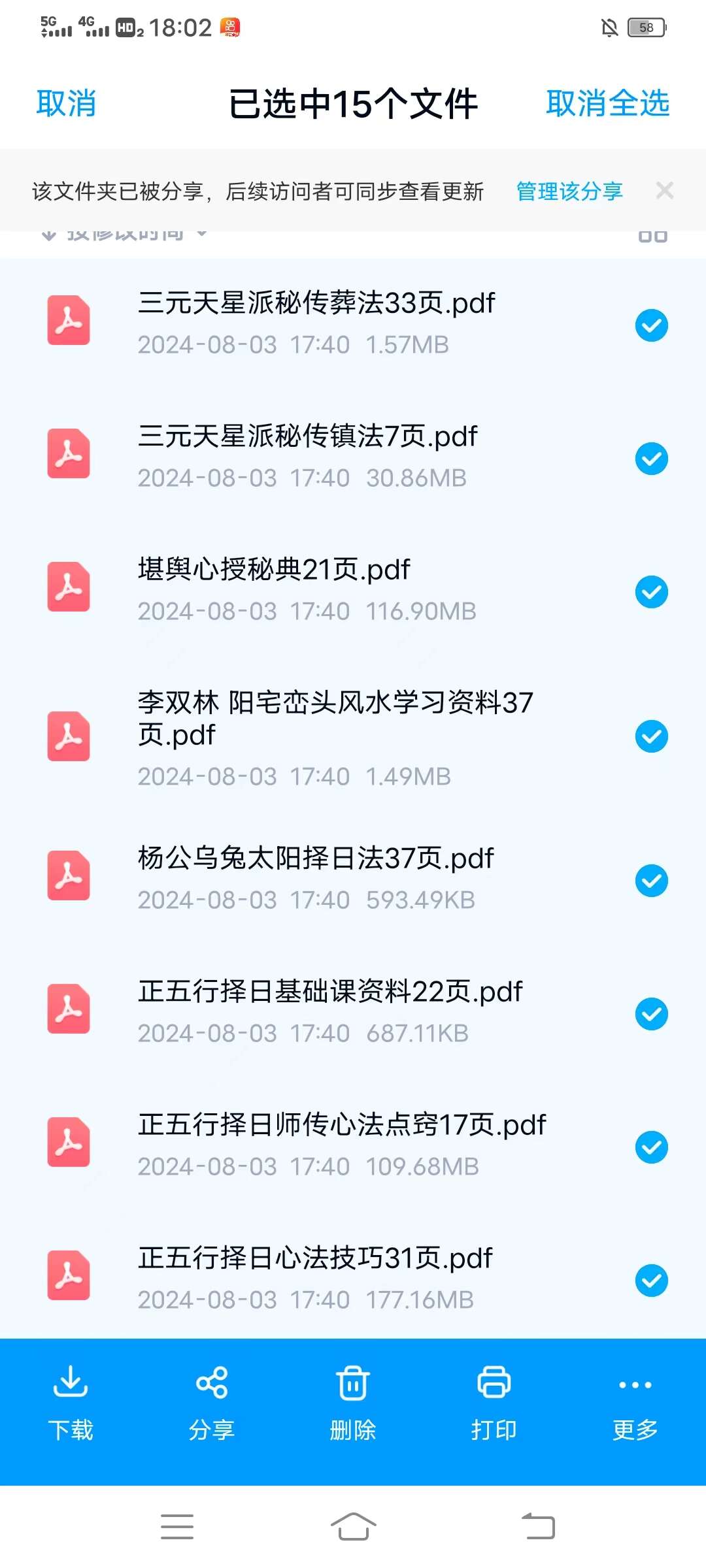Screen dimensions: 706x1568
Task: Deselect 三元天星派秘传镇法7页.pdf
Action: pyautogui.click(x=651, y=459)
